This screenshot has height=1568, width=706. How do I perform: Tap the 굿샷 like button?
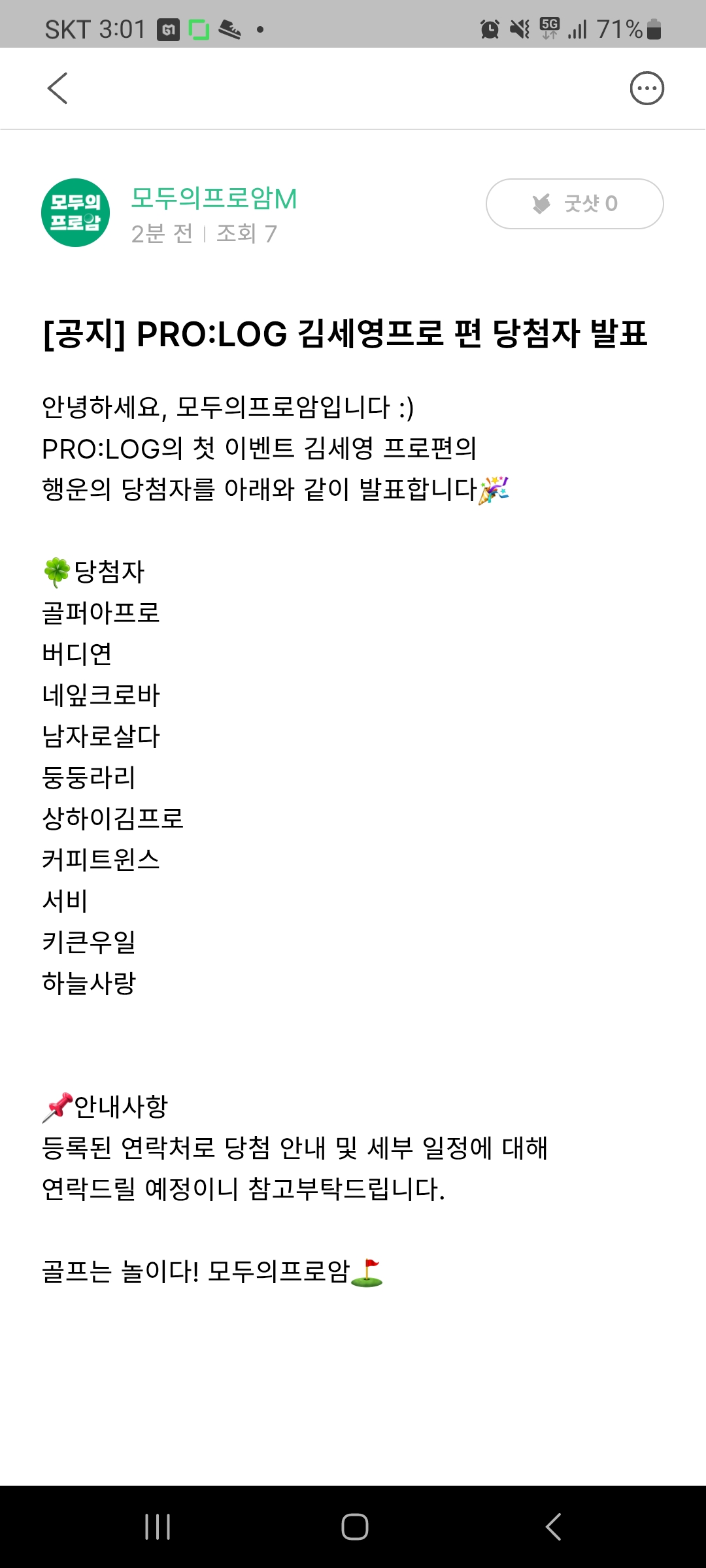click(575, 204)
